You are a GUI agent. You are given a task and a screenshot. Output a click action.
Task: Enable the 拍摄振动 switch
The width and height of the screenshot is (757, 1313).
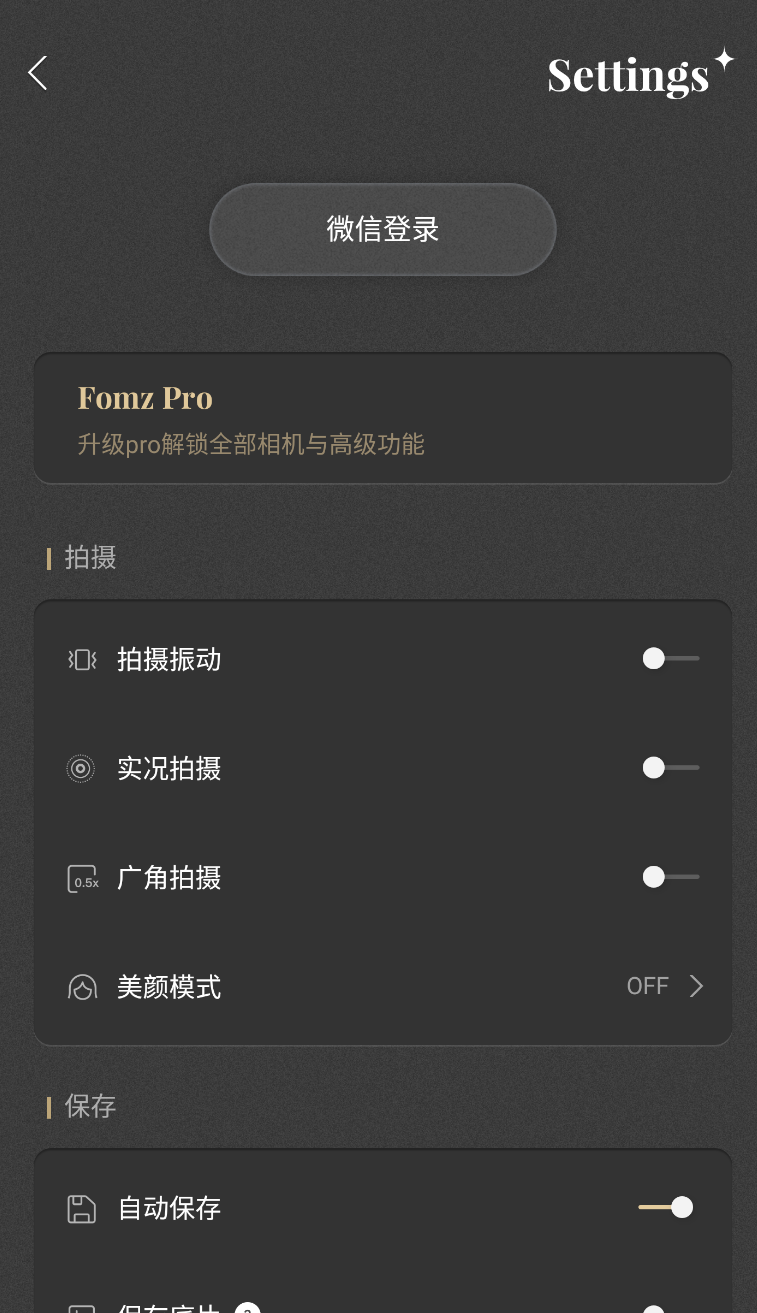670,658
